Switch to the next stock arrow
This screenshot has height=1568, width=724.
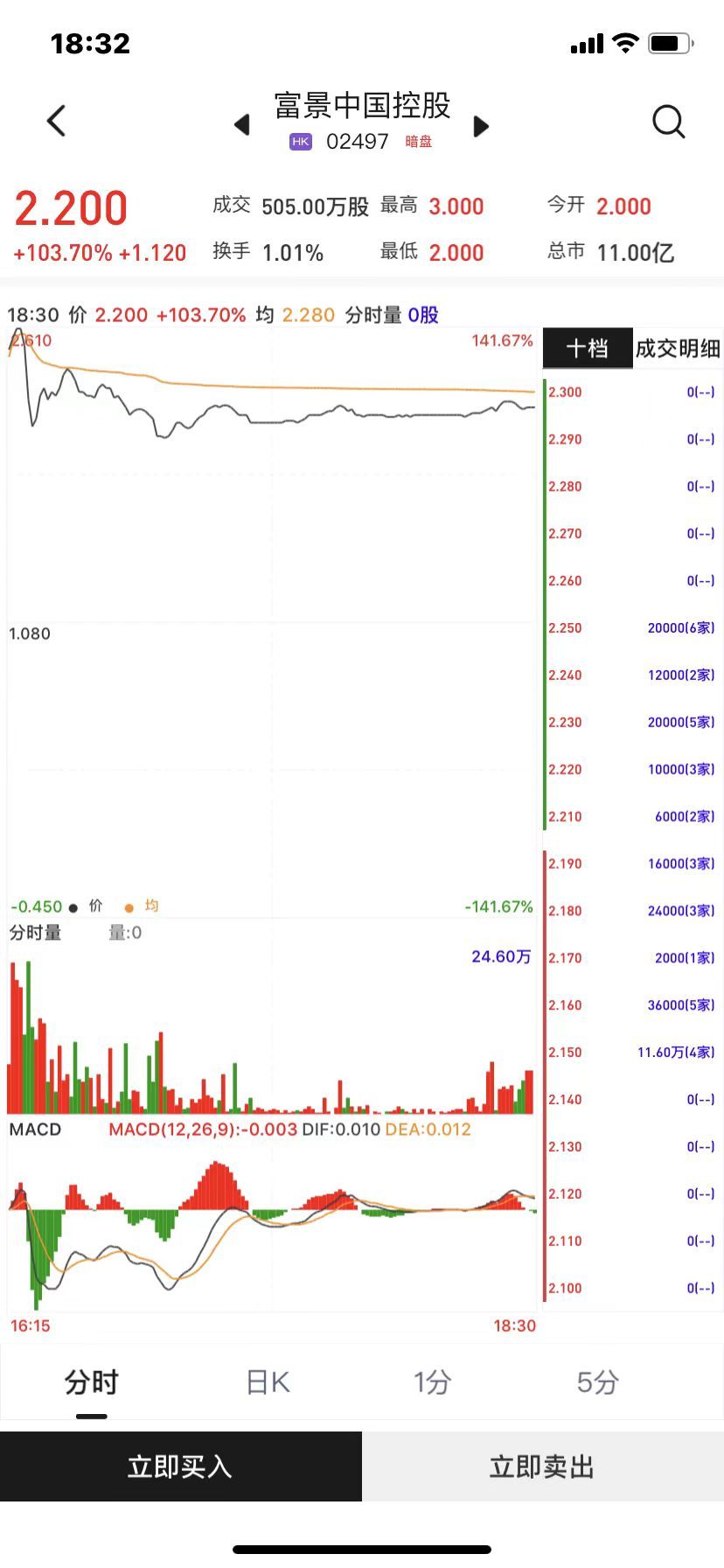click(x=481, y=126)
